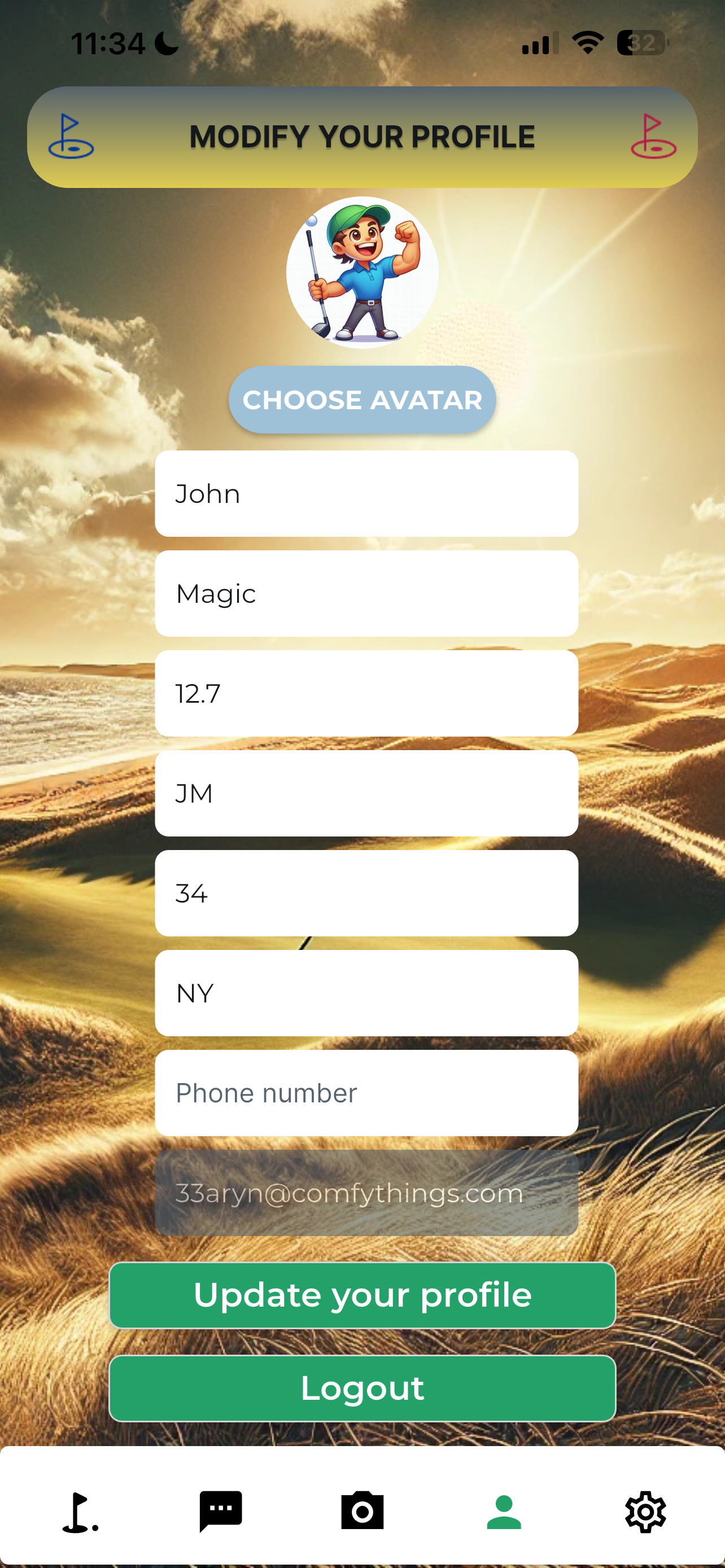The width and height of the screenshot is (725, 1568).
Task: Open the chat messages tab
Action: point(221,1511)
